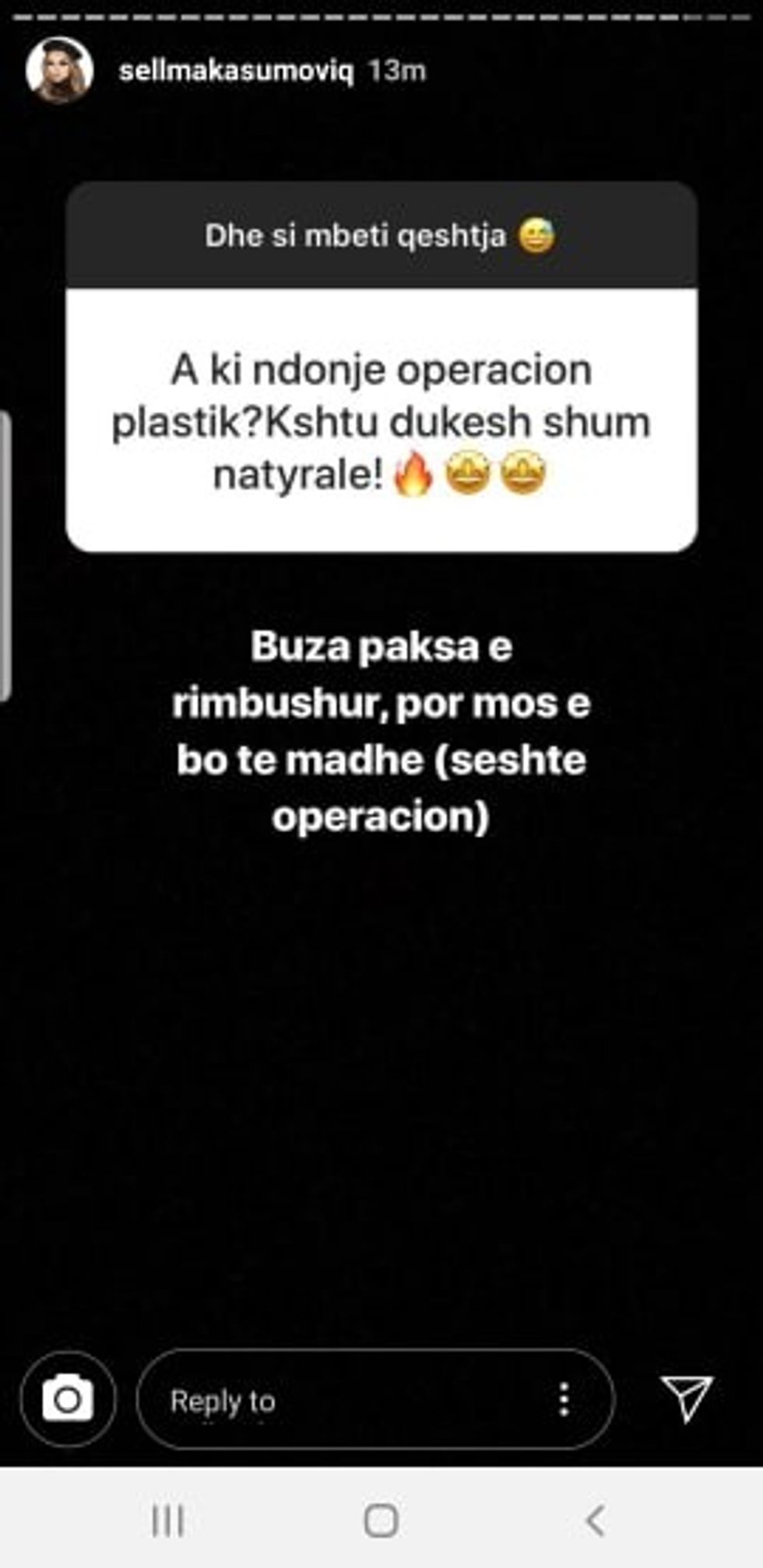Viewport: 763px width, 1568px height.
Task: Tap the Reply to message field
Action: [343, 1401]
